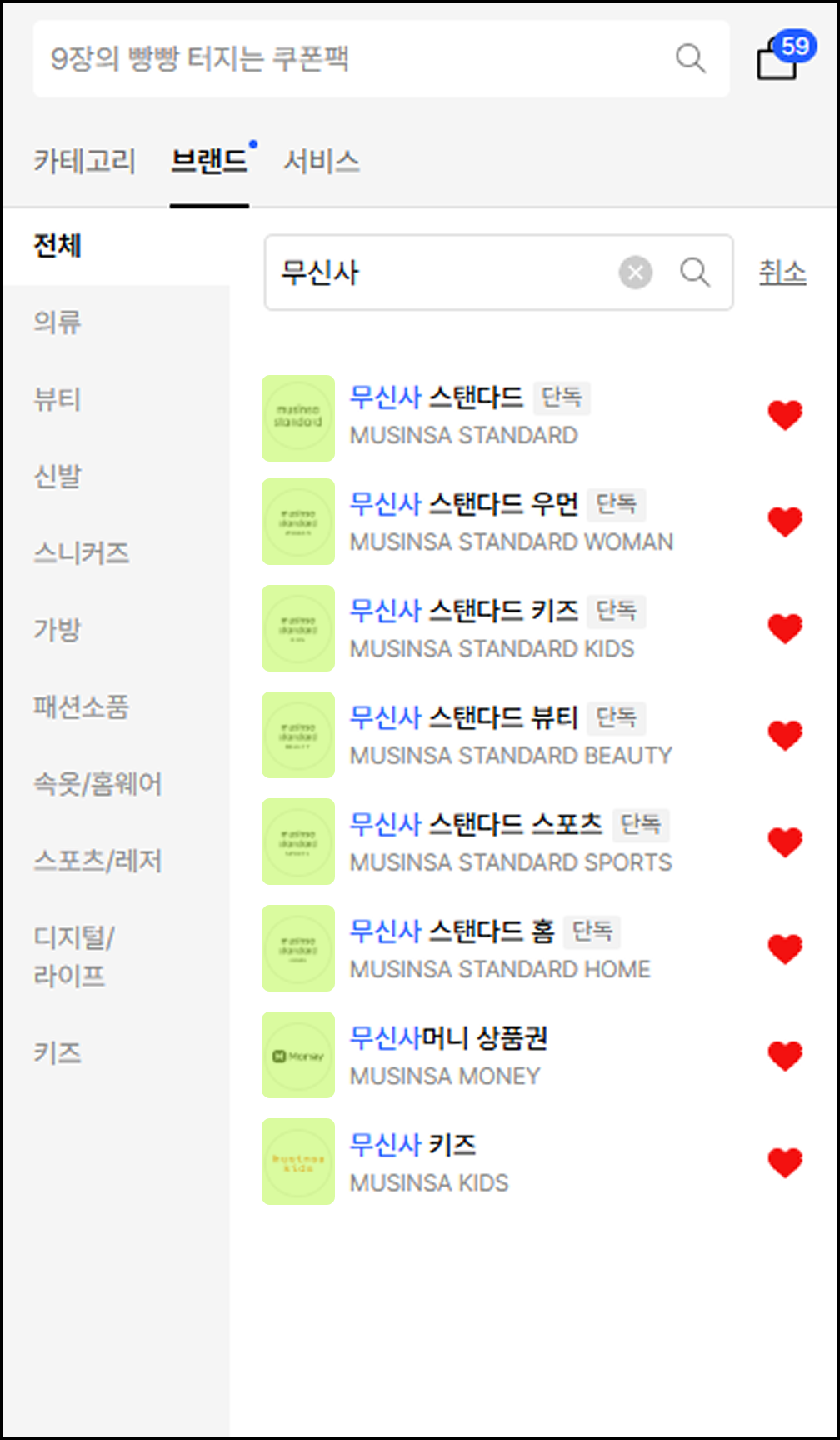Unlike the MUSINSA STANDARD BEAUTY heart
Viewport: 840px width, 1440px height.
click(x=784, y=735)
